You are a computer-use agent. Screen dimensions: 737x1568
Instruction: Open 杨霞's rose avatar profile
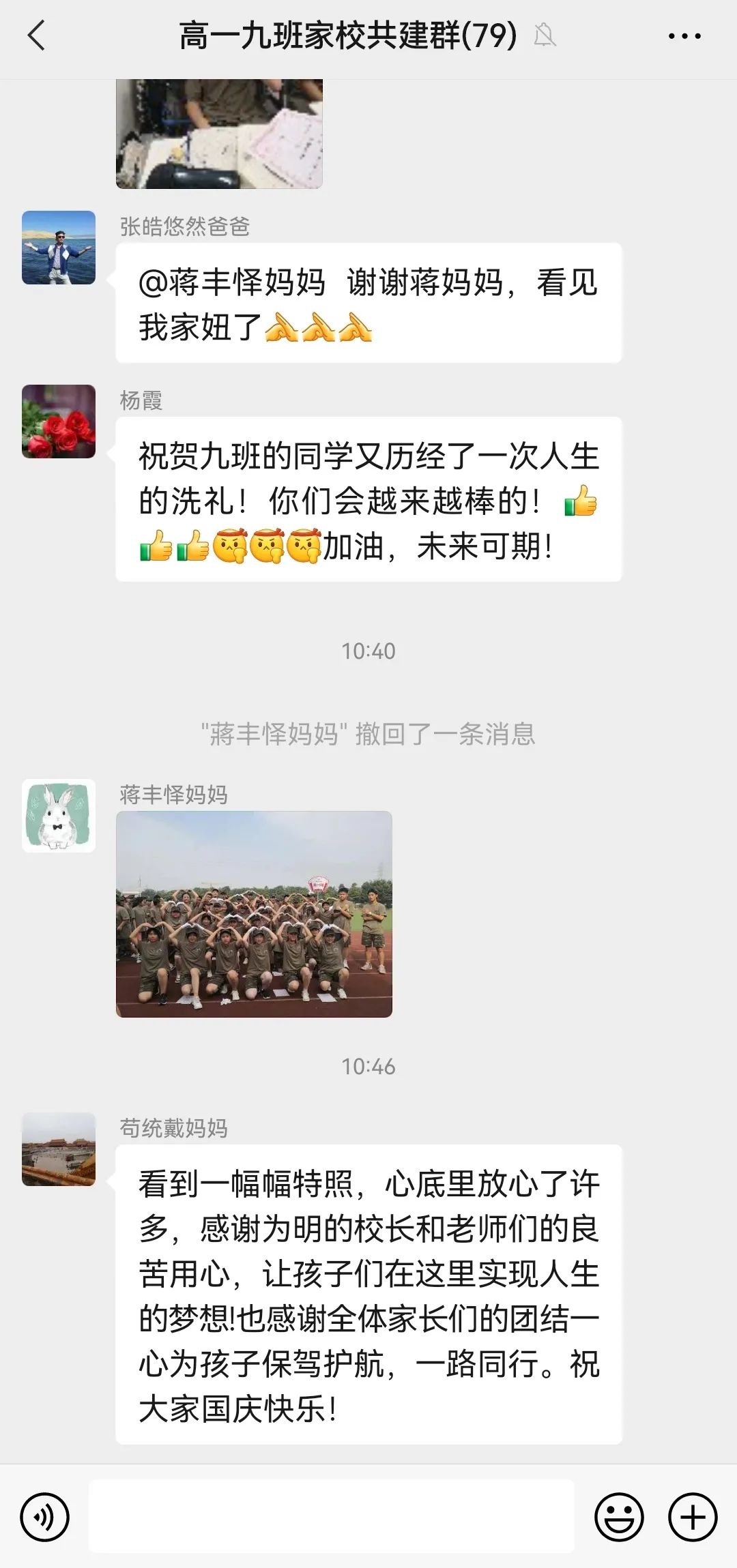click(59, 421)
